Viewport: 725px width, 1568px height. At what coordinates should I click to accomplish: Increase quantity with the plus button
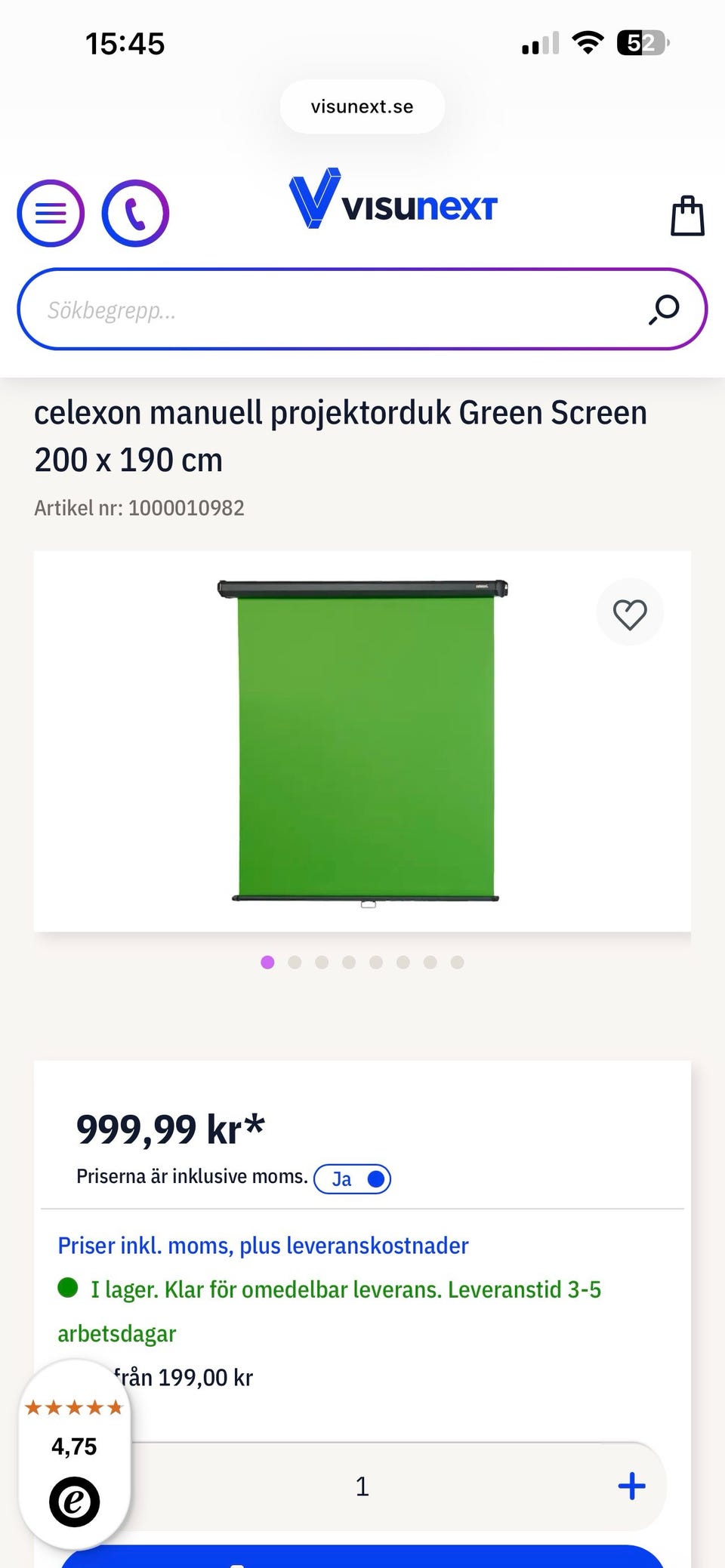coord(631,1486)
